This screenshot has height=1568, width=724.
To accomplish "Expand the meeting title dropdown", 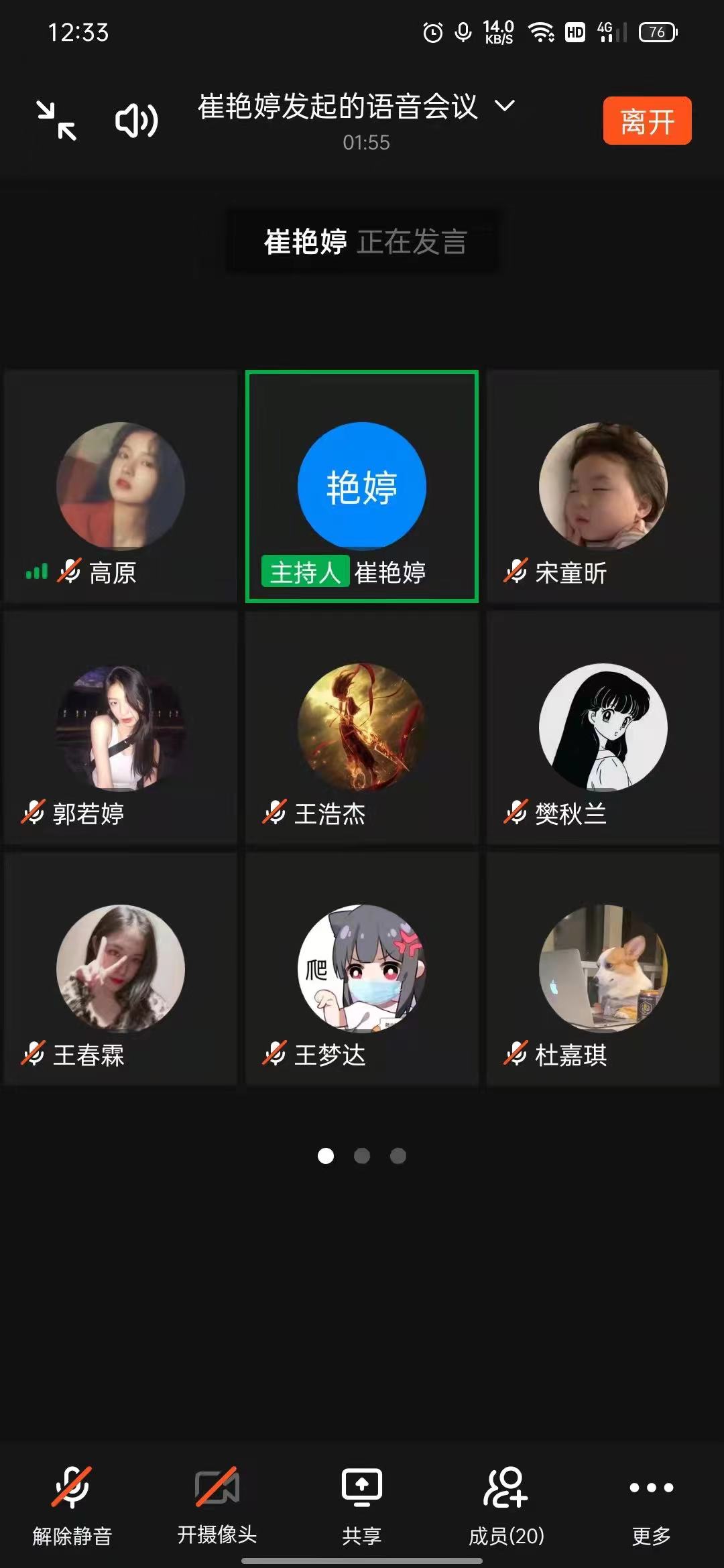I will click(x=504, y=106).
